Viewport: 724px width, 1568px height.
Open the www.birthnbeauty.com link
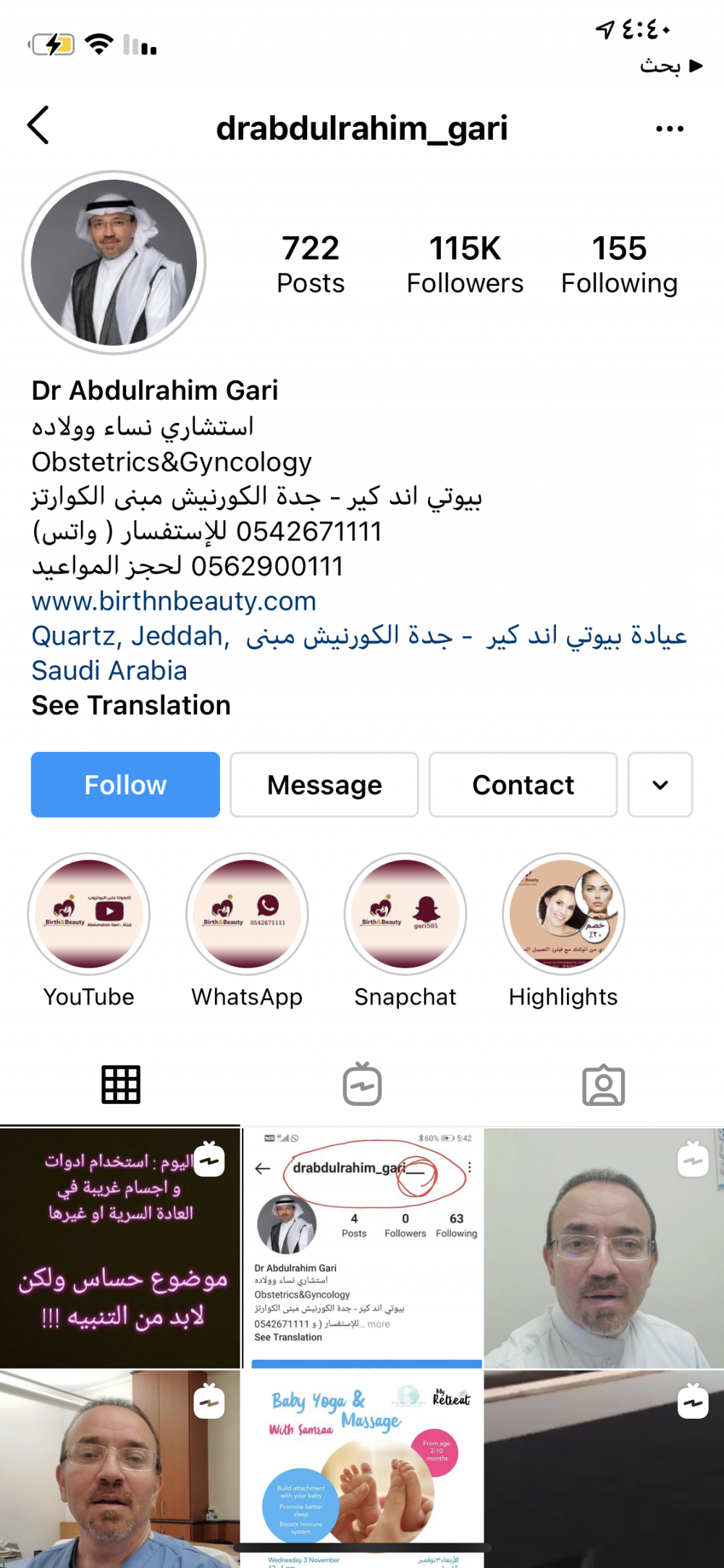click(174, 601)
